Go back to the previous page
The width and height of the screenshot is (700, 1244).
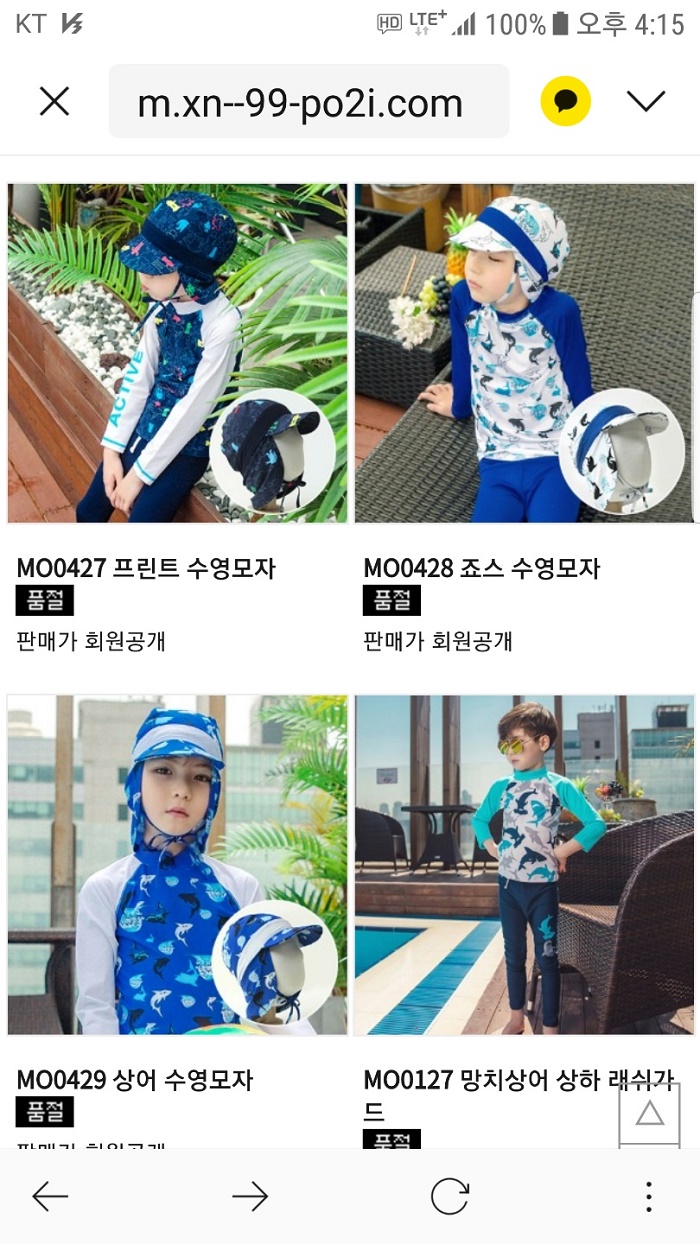(50, 1196)
